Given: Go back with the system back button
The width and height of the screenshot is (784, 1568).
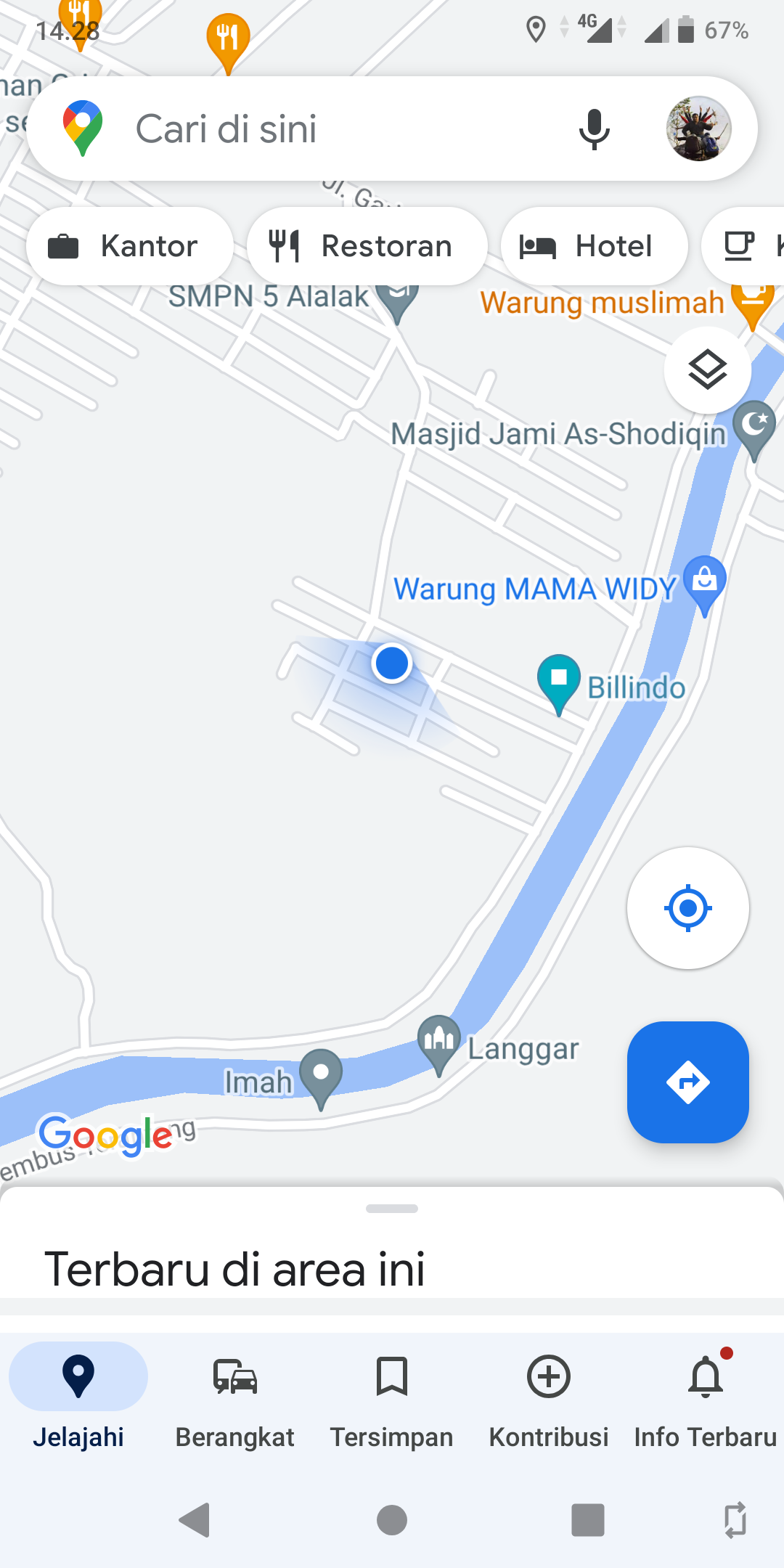Looking at the screenshot, I should [195, 1519].
